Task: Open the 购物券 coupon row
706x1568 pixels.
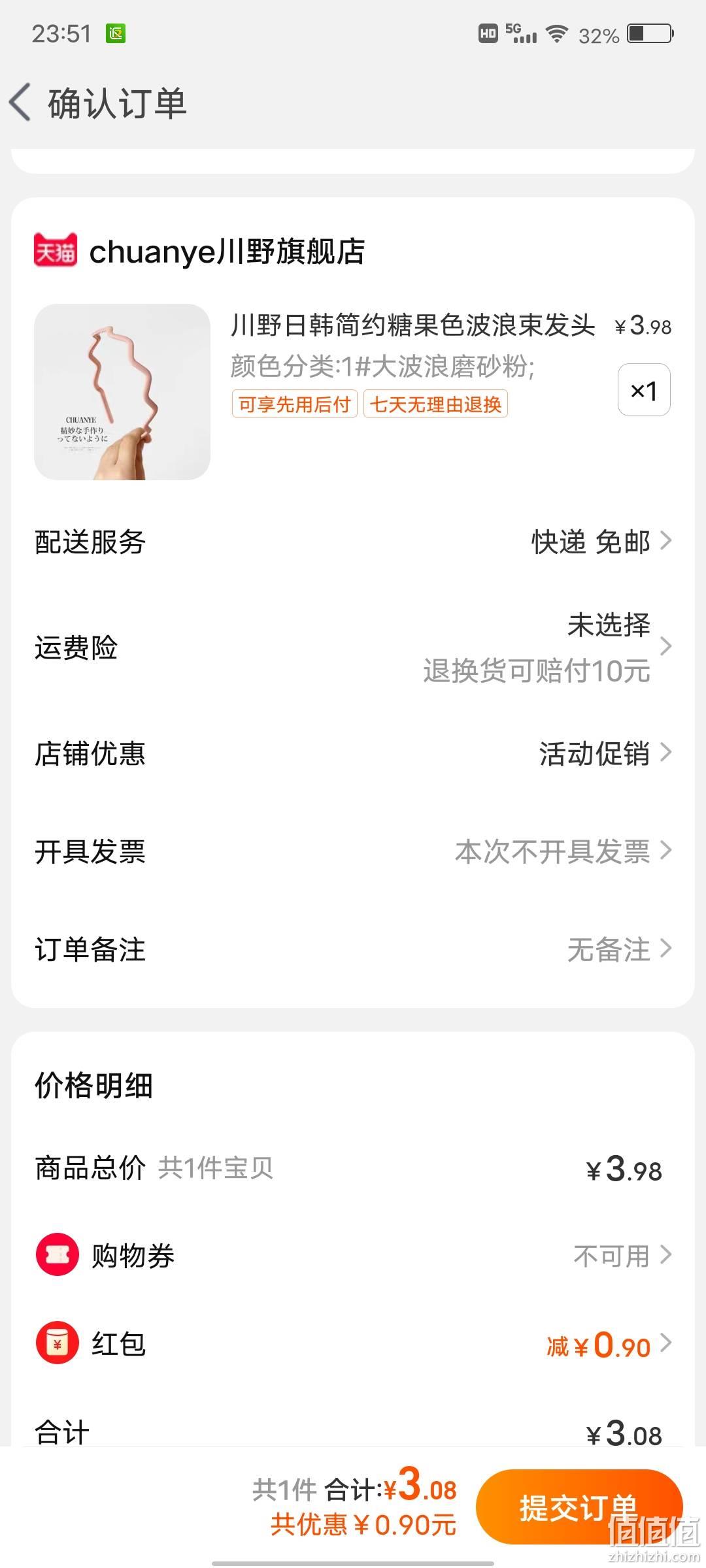Action: (x=353, y=1255)
